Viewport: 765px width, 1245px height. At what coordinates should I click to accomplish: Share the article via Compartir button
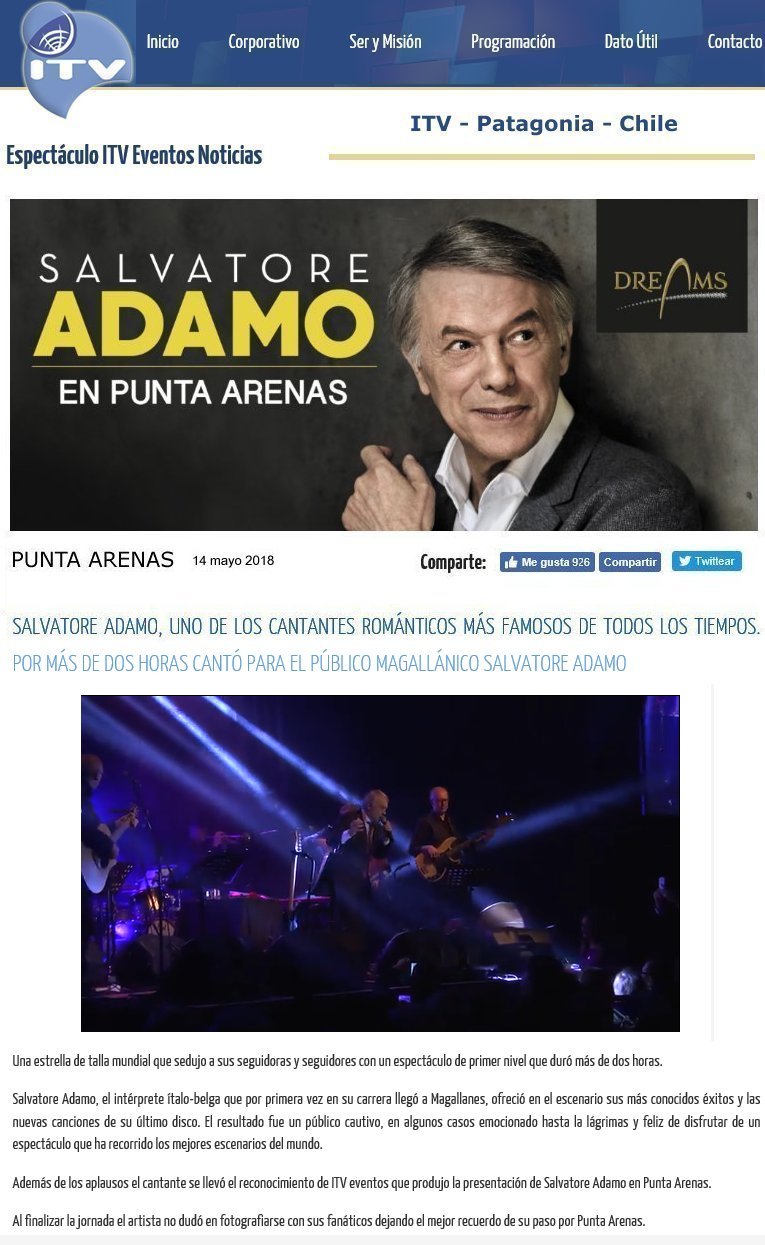click(x=630, y=562)
